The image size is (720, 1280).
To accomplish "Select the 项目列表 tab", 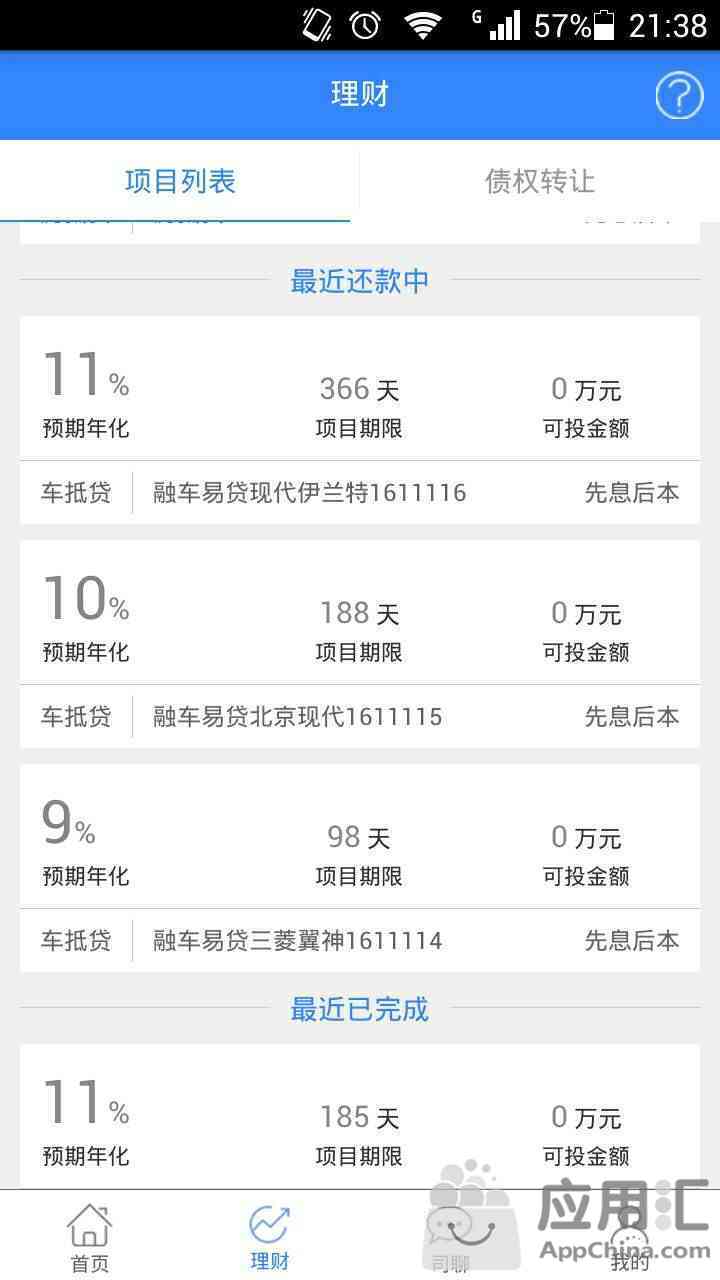I will point(180,181).
